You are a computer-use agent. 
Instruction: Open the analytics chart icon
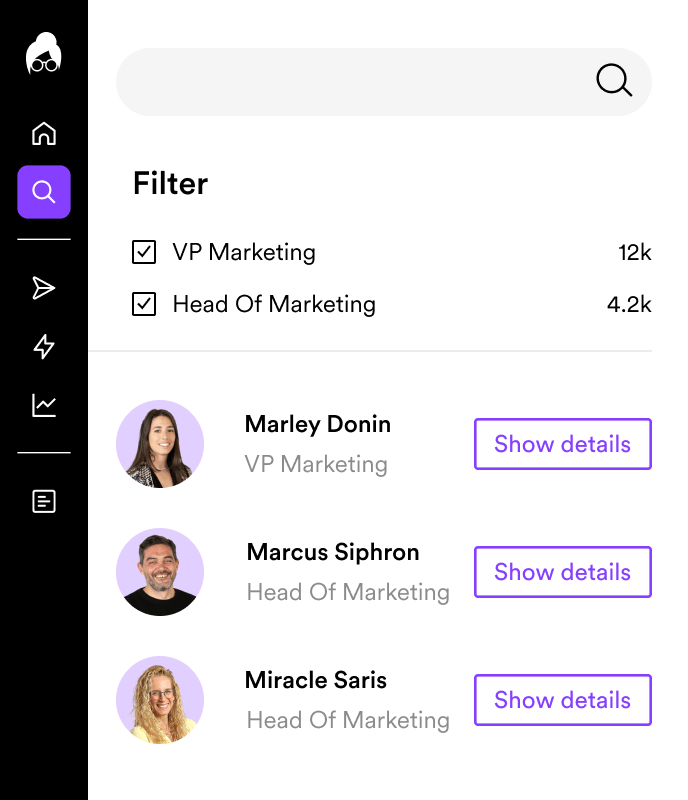pos(44,405)
